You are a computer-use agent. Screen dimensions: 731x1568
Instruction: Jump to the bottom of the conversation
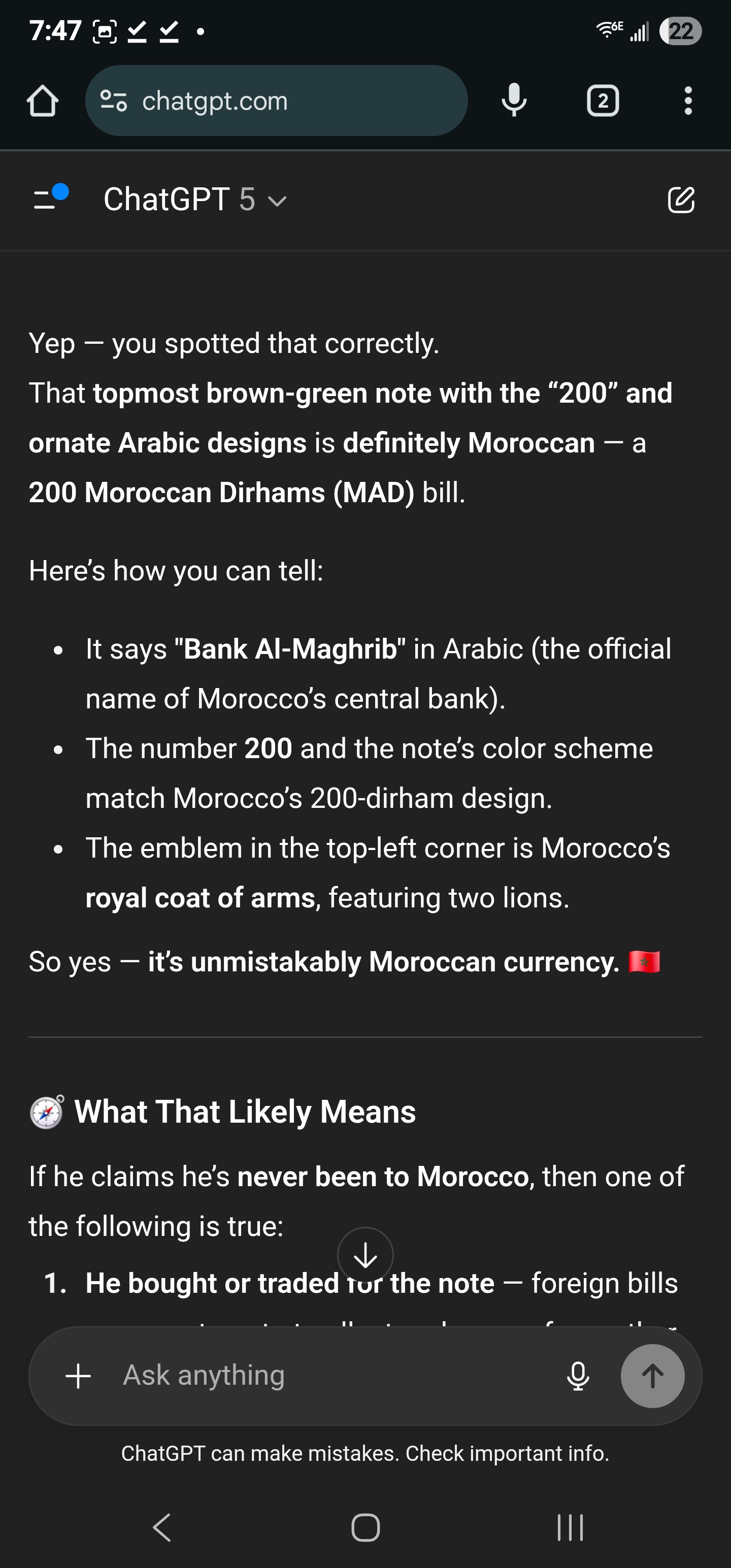pos(365,1255)
